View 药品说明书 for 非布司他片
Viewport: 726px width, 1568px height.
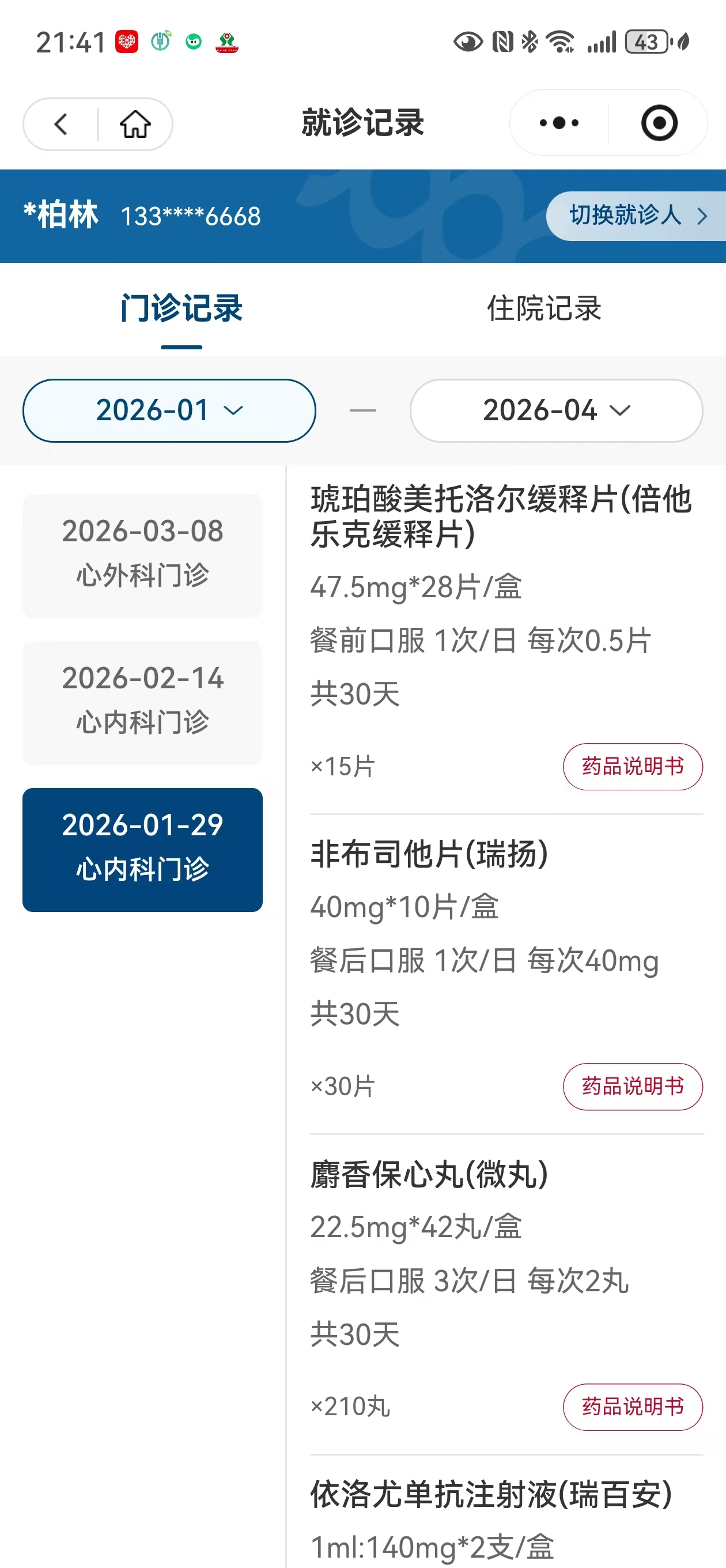(632, 1087)
